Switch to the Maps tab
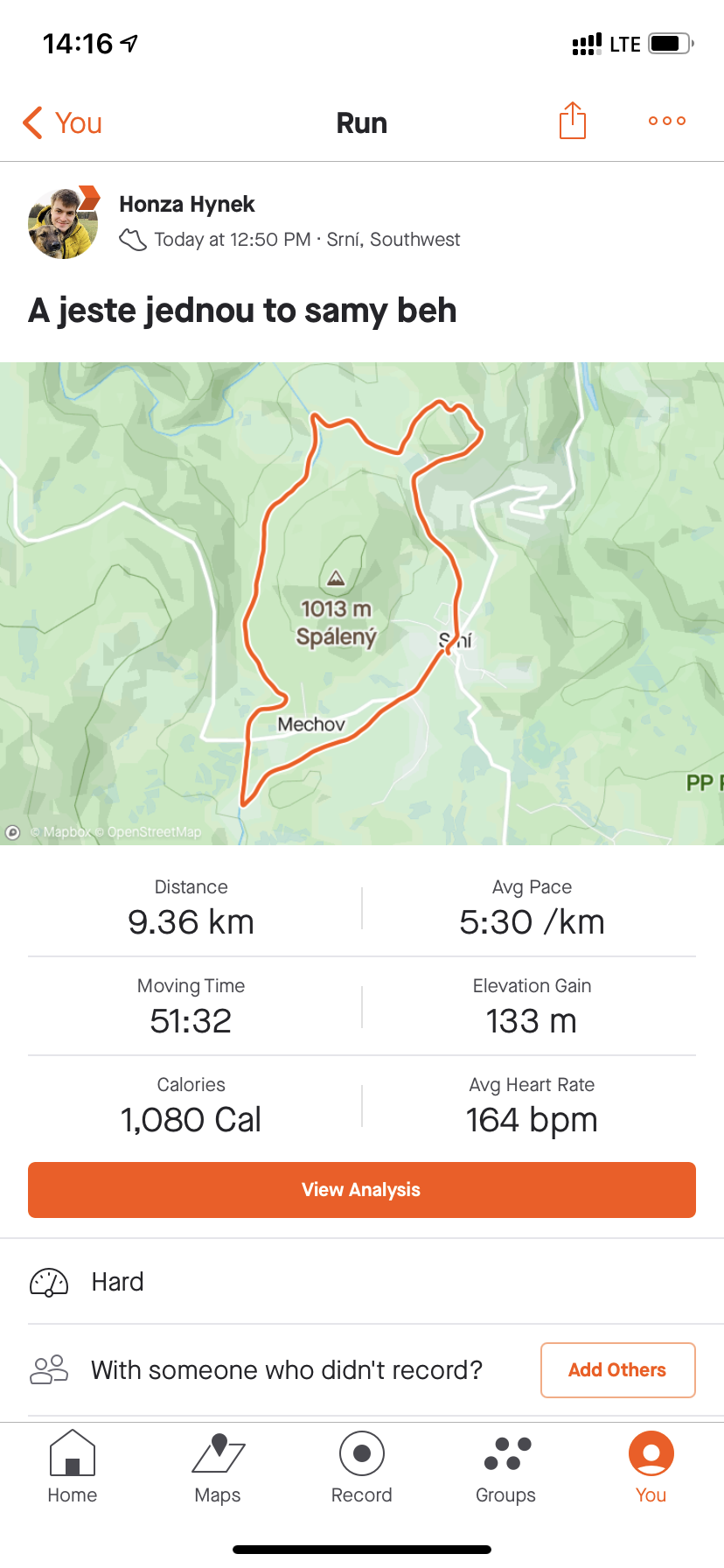This screenshot has width=724, height=1568. (218, 1467)
